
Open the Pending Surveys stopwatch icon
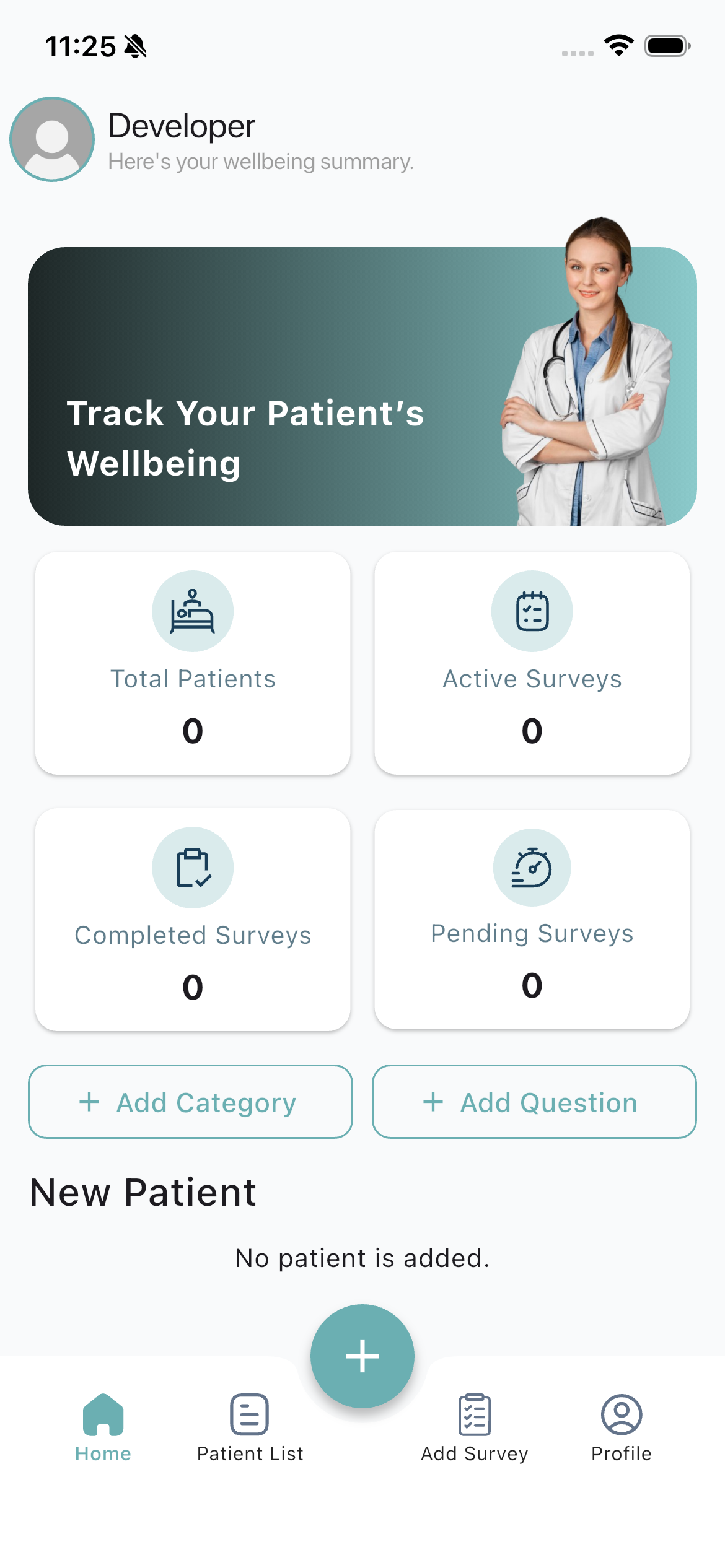tap(532, 868)
